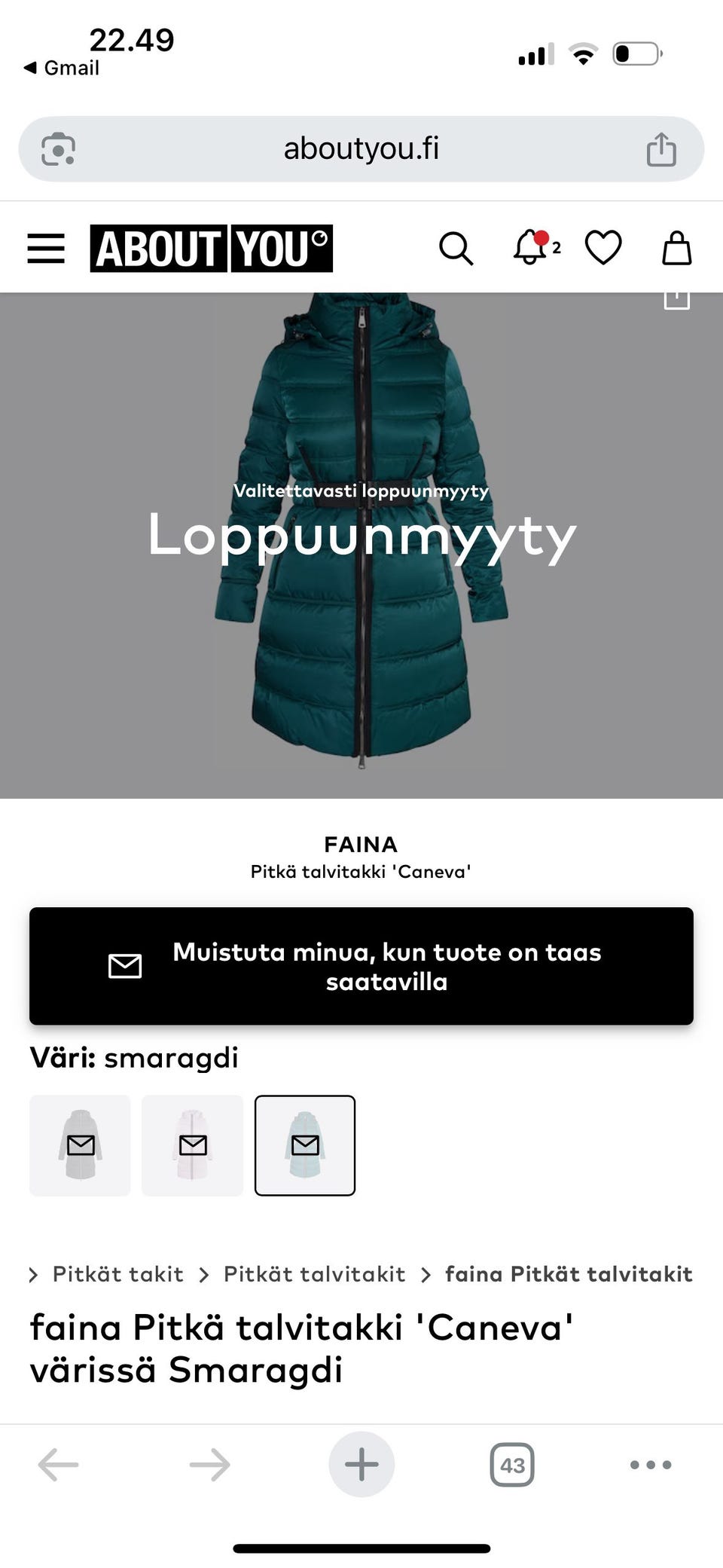The height and width of the screenshot is (1568, 723).
Task: Select the white coat color swatch
Action: tap(193, 1145)
